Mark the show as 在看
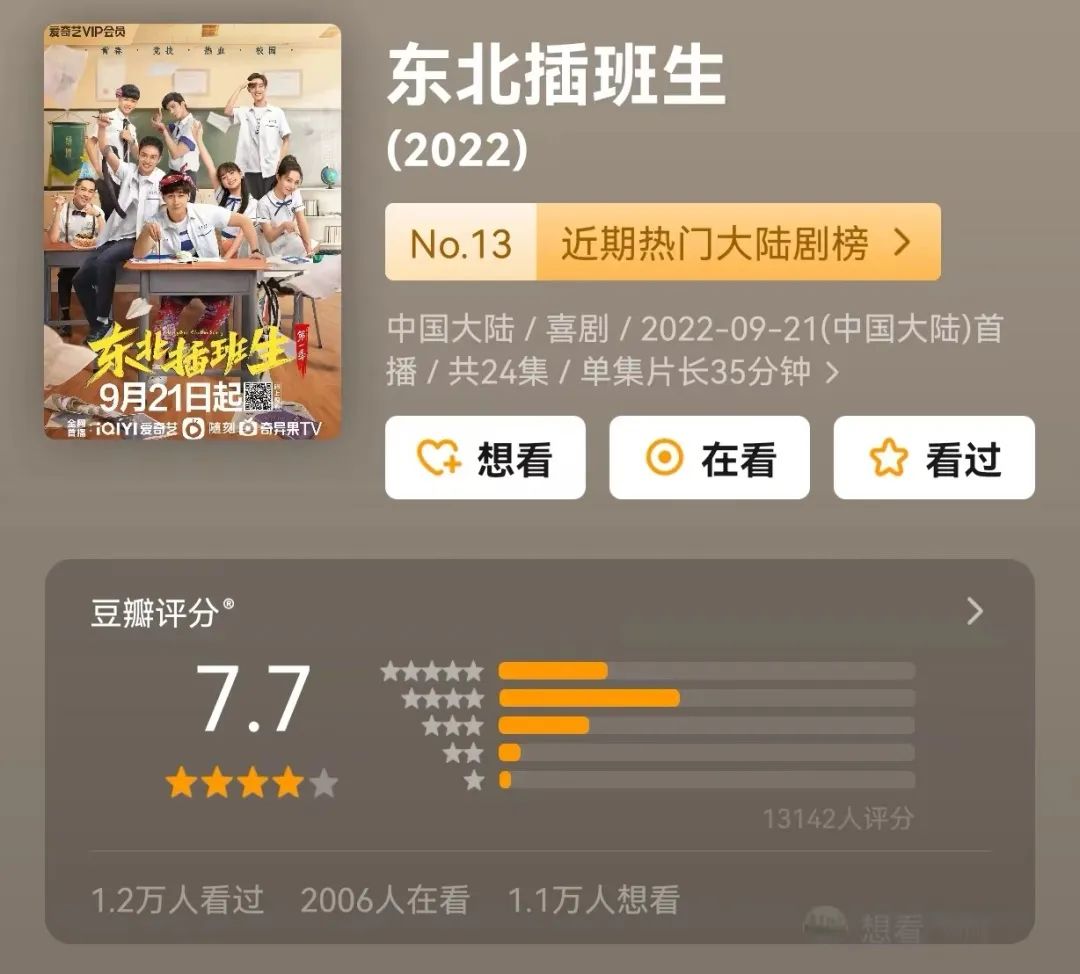The height and width of the screenshot is (974, 1080). (709, 458)
